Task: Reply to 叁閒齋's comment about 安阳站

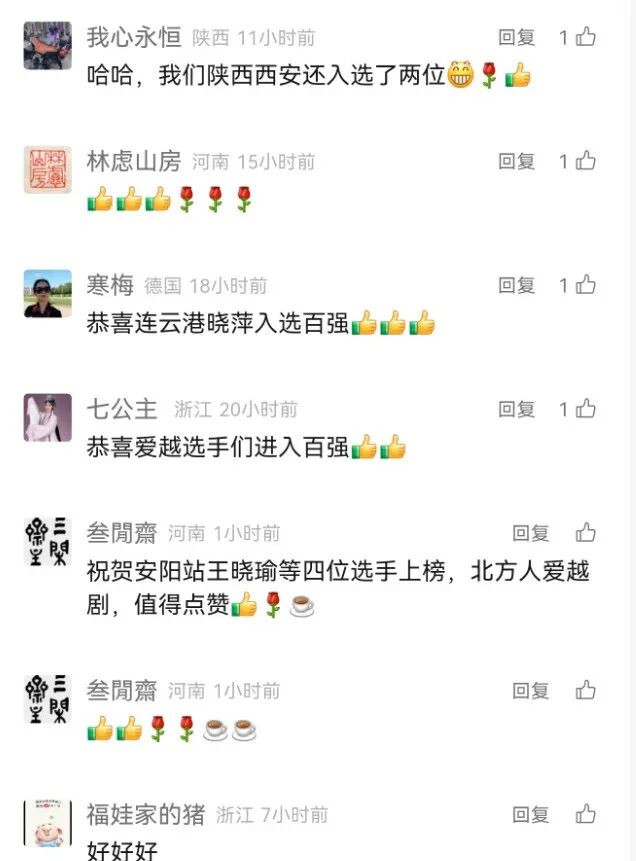Action: [530, 533]
